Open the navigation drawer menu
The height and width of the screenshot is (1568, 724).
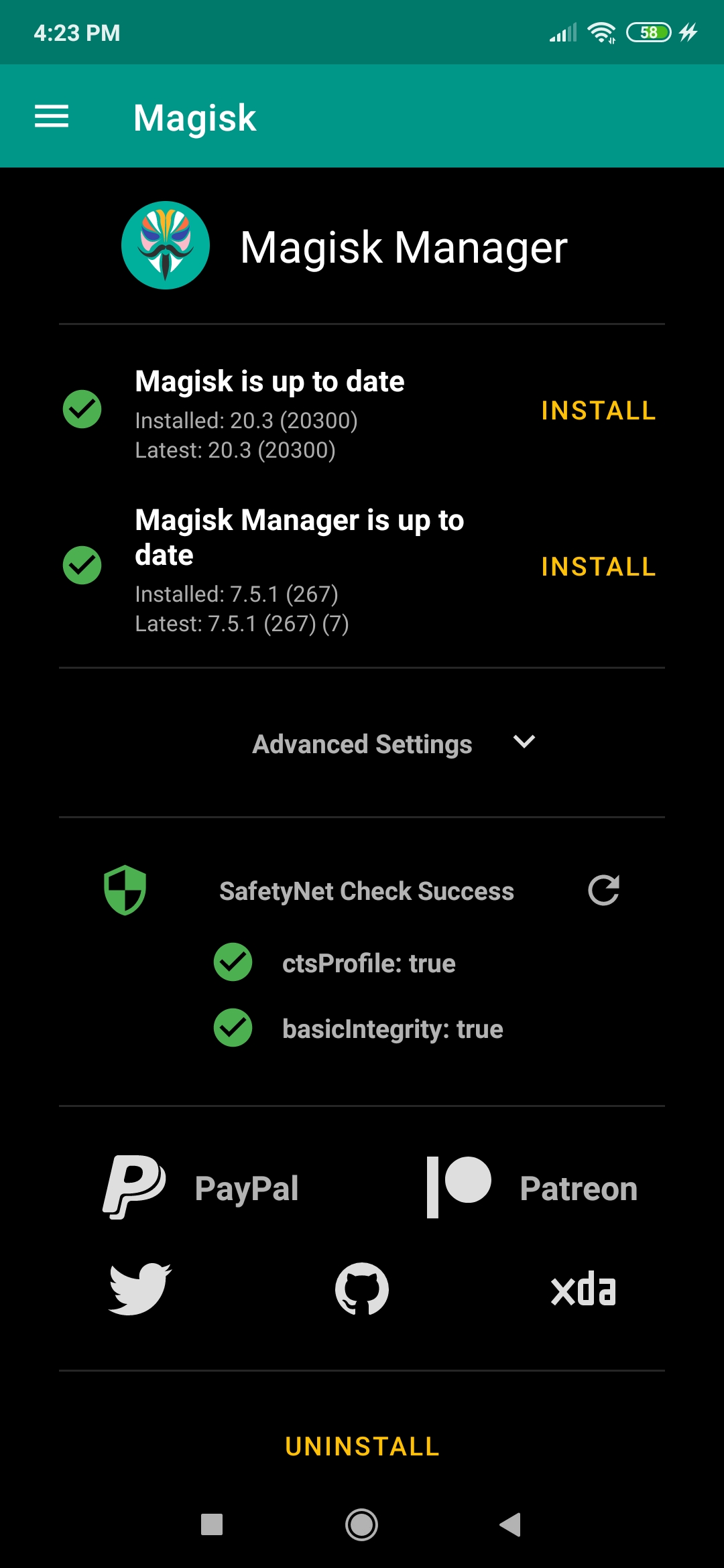tap(52, 117)
